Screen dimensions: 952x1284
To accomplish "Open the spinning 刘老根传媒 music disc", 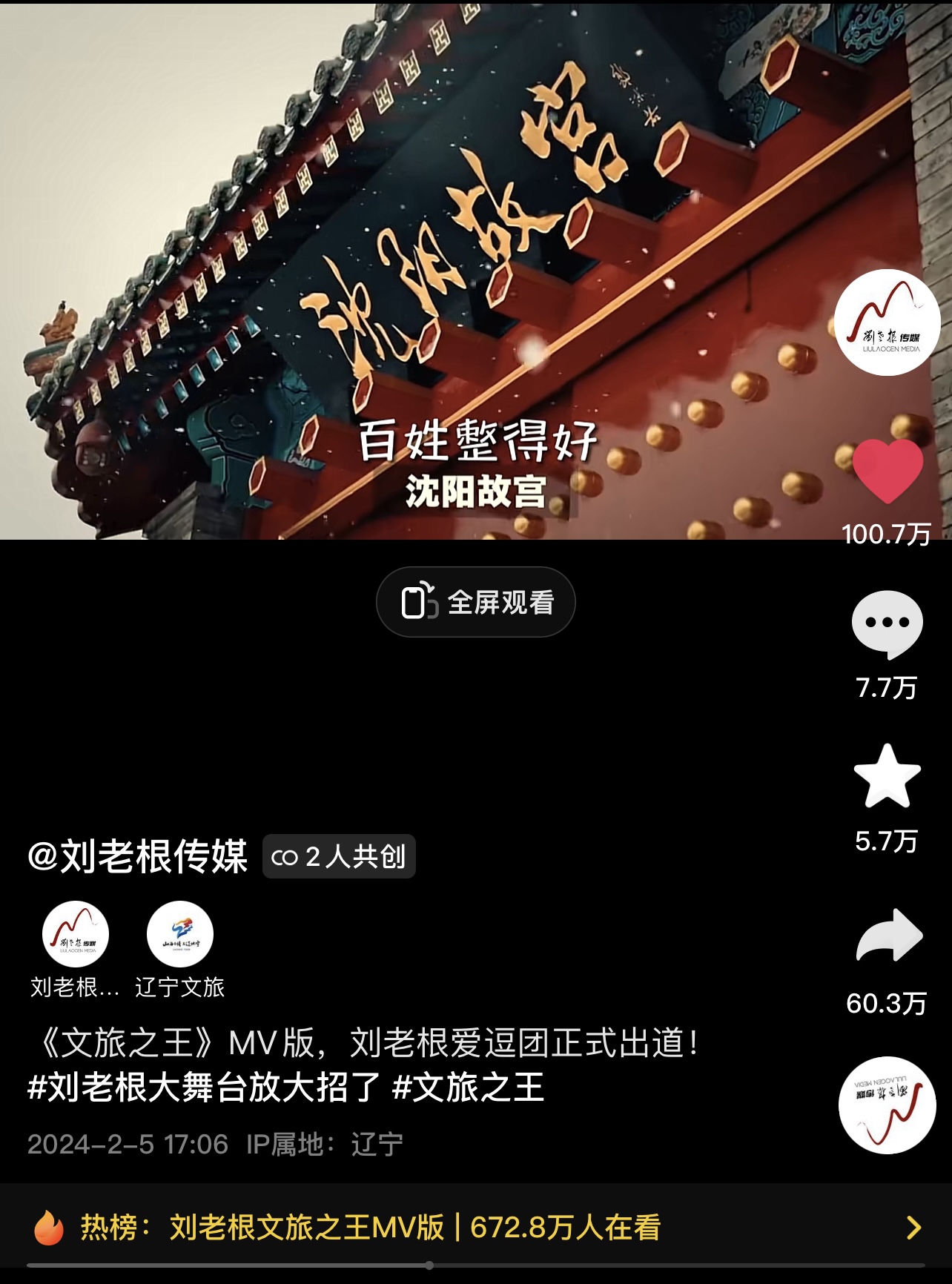I will (x=887, y=1105).
